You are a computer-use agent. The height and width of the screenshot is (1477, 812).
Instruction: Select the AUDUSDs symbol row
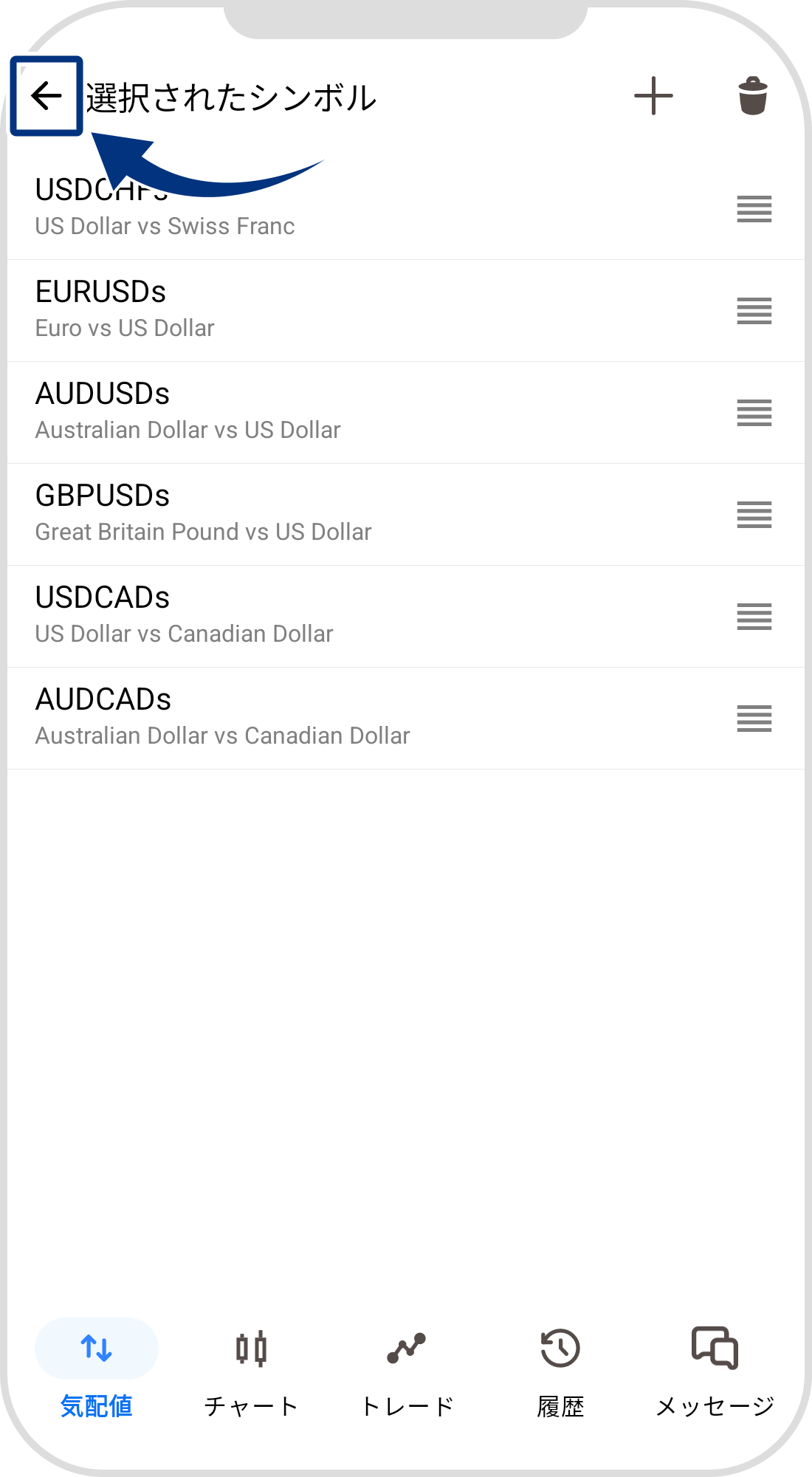point(295,412)
